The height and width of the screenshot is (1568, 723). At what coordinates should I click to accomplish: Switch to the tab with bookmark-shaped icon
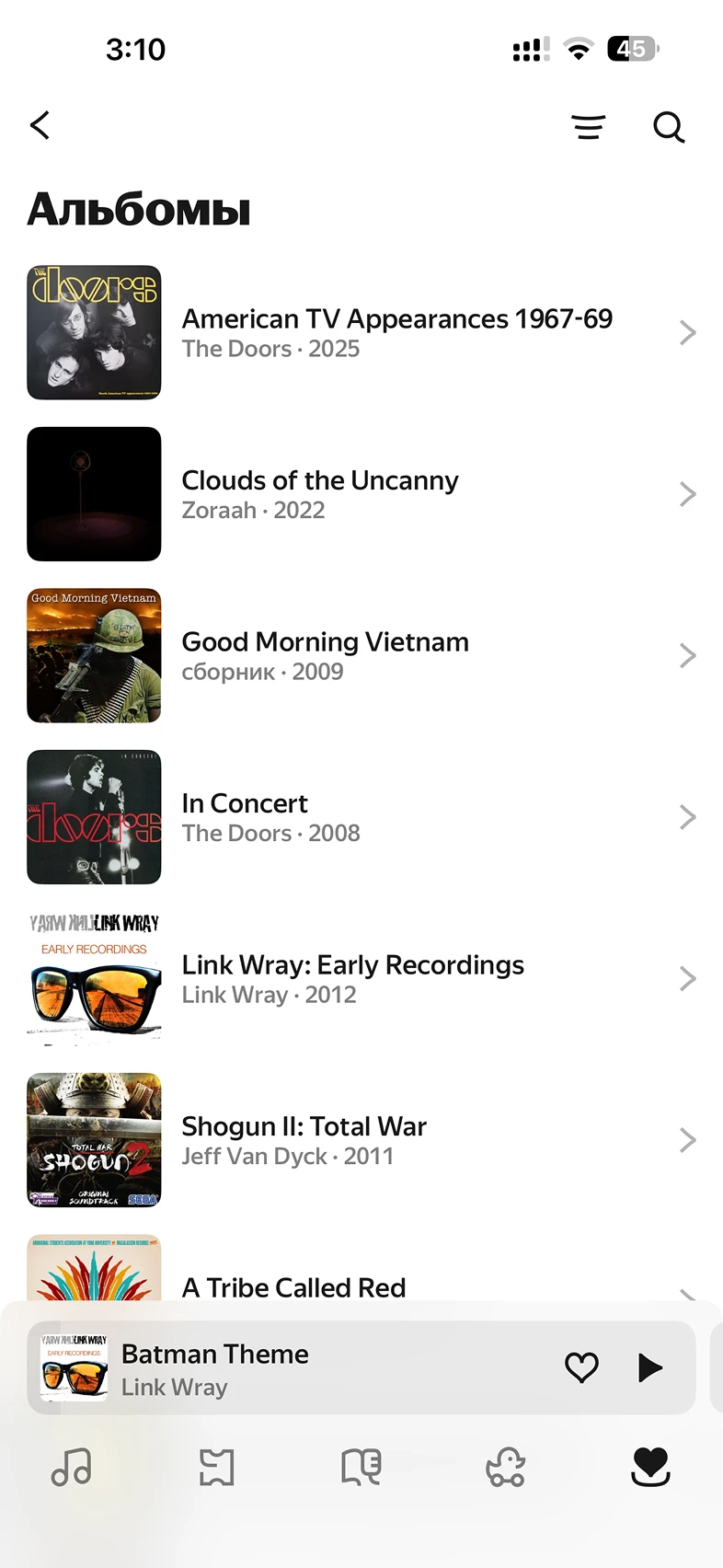coord(217,1467)
